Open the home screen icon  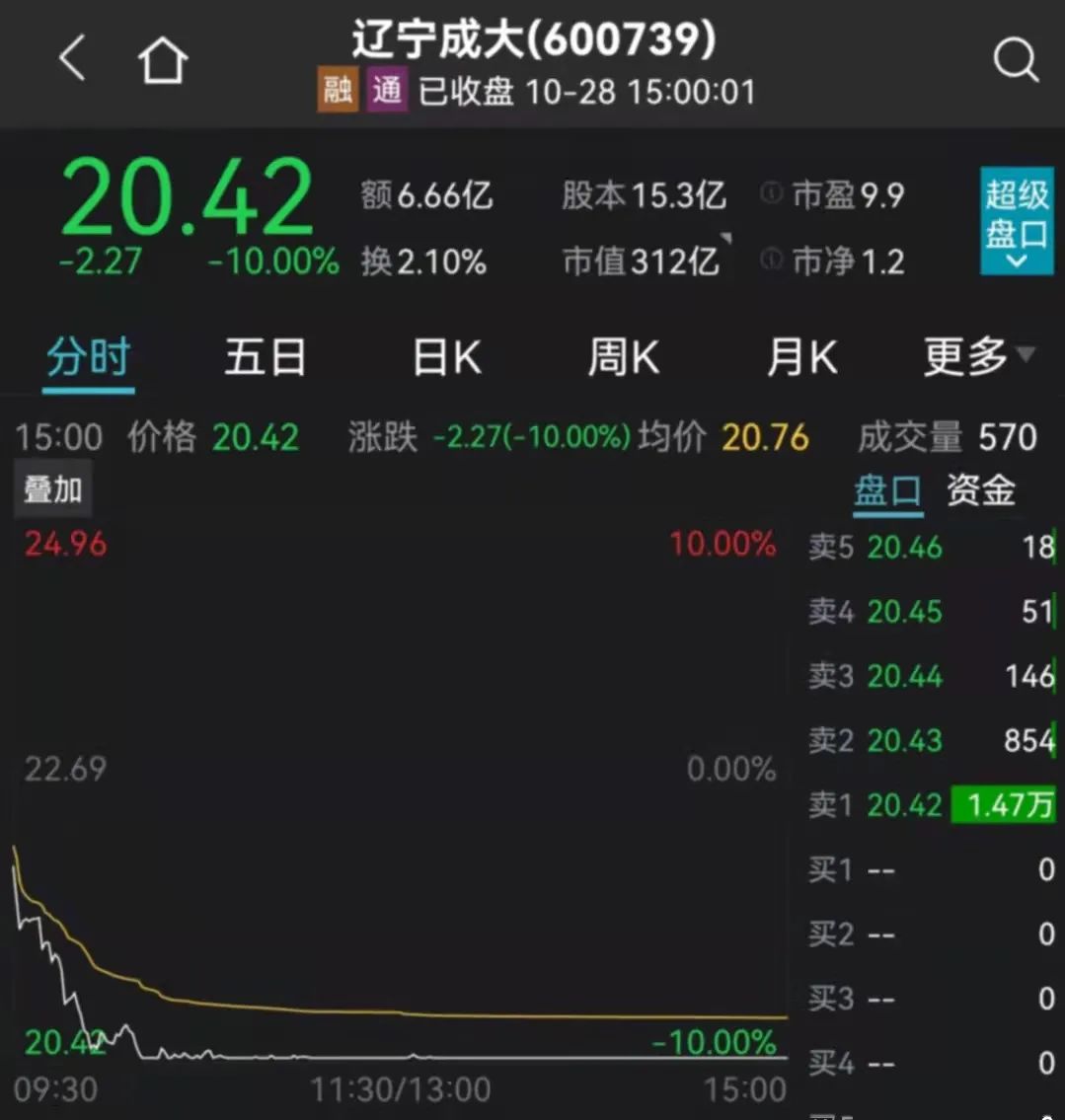pos(163,57)
